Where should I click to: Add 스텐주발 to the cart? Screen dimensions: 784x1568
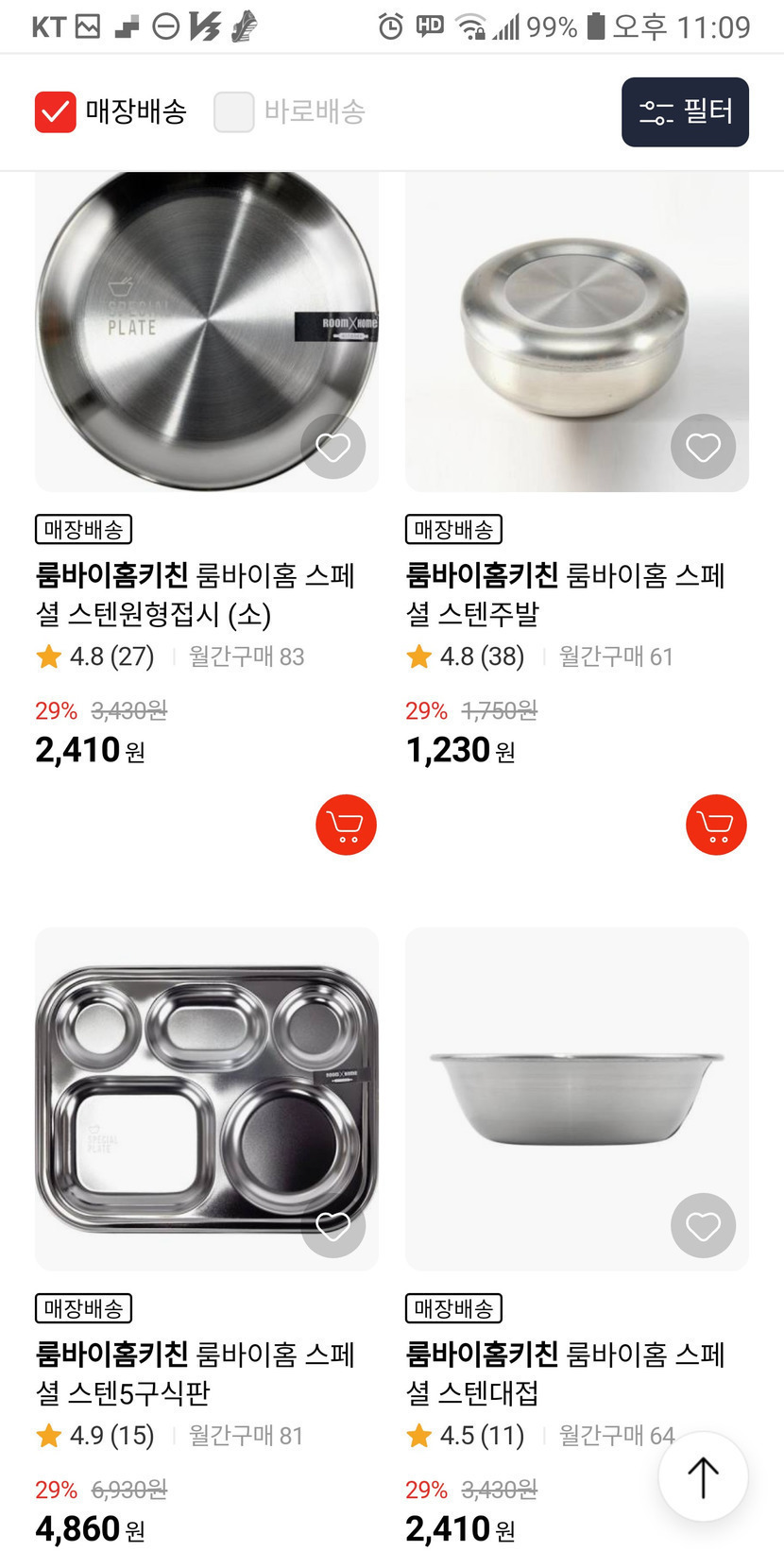click(x=716, y=825)
